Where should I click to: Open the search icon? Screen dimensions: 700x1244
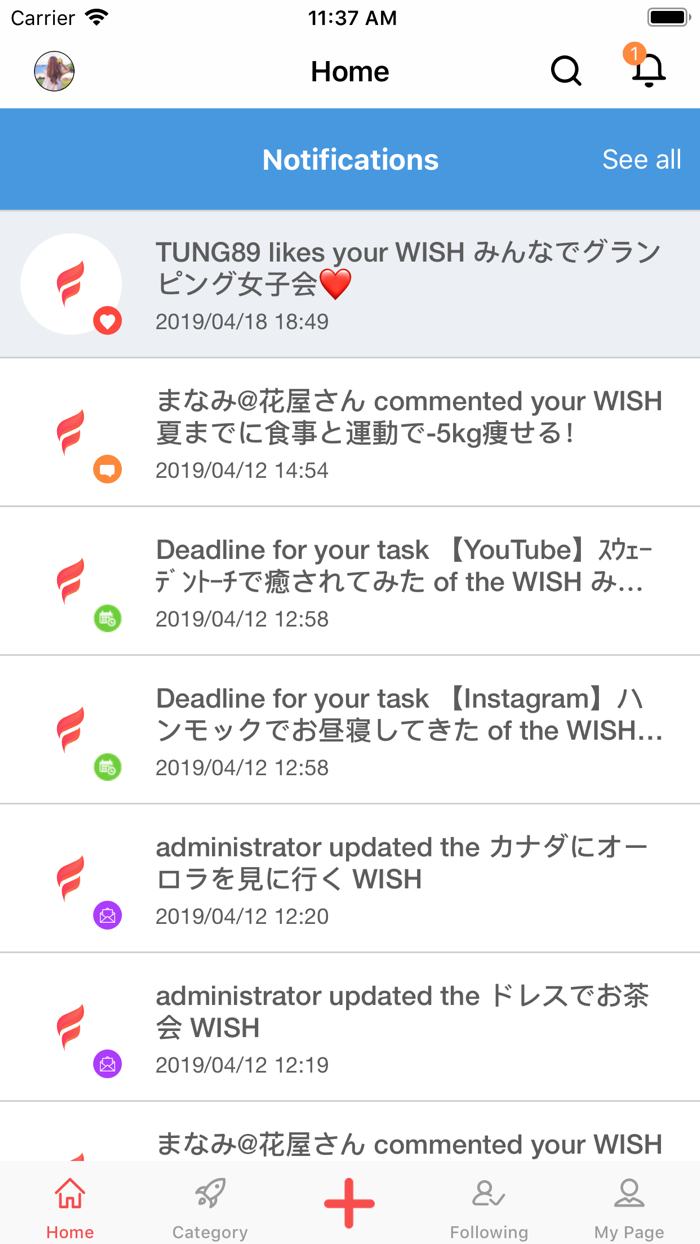click(x=566, y=71)
